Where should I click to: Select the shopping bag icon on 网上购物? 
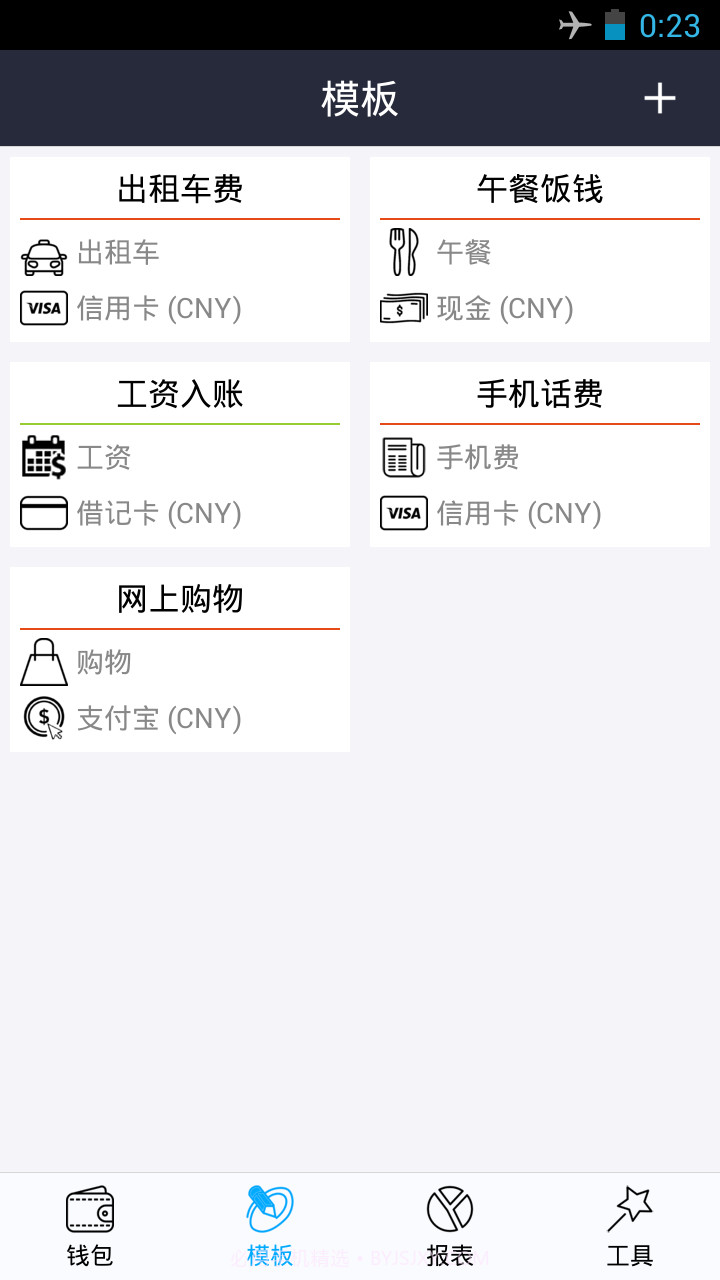pos(41,661)
